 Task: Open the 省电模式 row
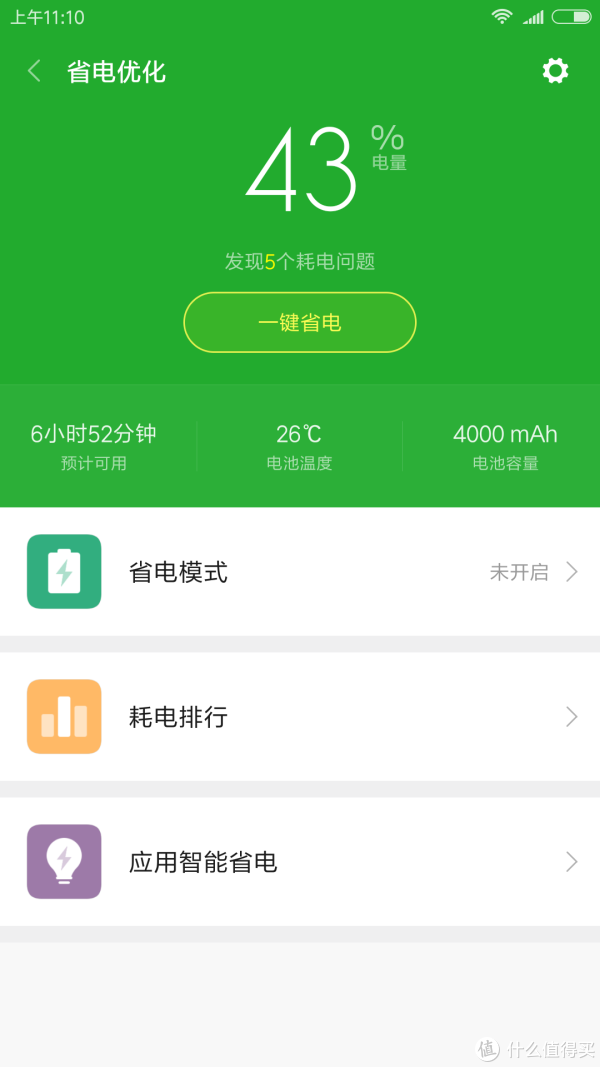point(300,572)
